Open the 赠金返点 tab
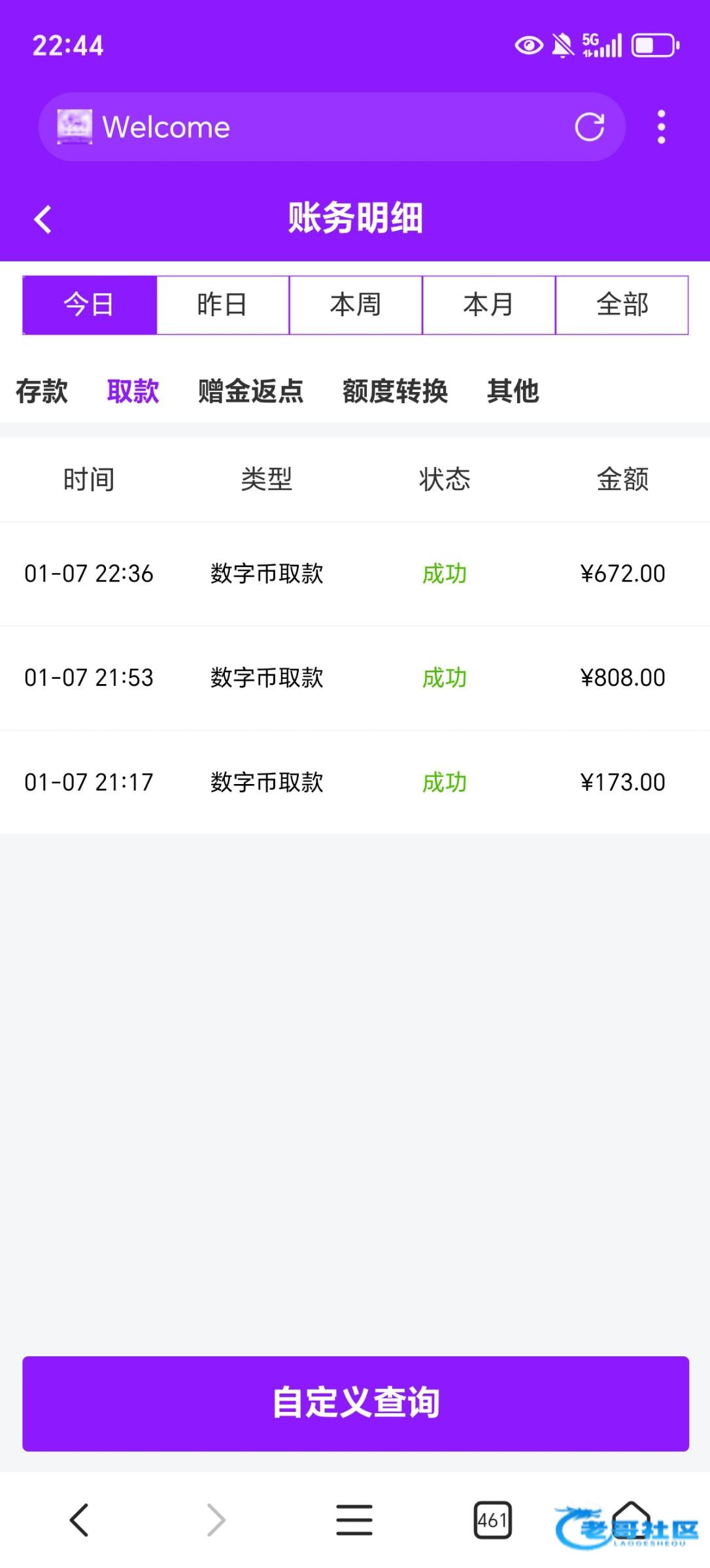710x1568 pixels. pyautogui.click(x=251, y=391)
